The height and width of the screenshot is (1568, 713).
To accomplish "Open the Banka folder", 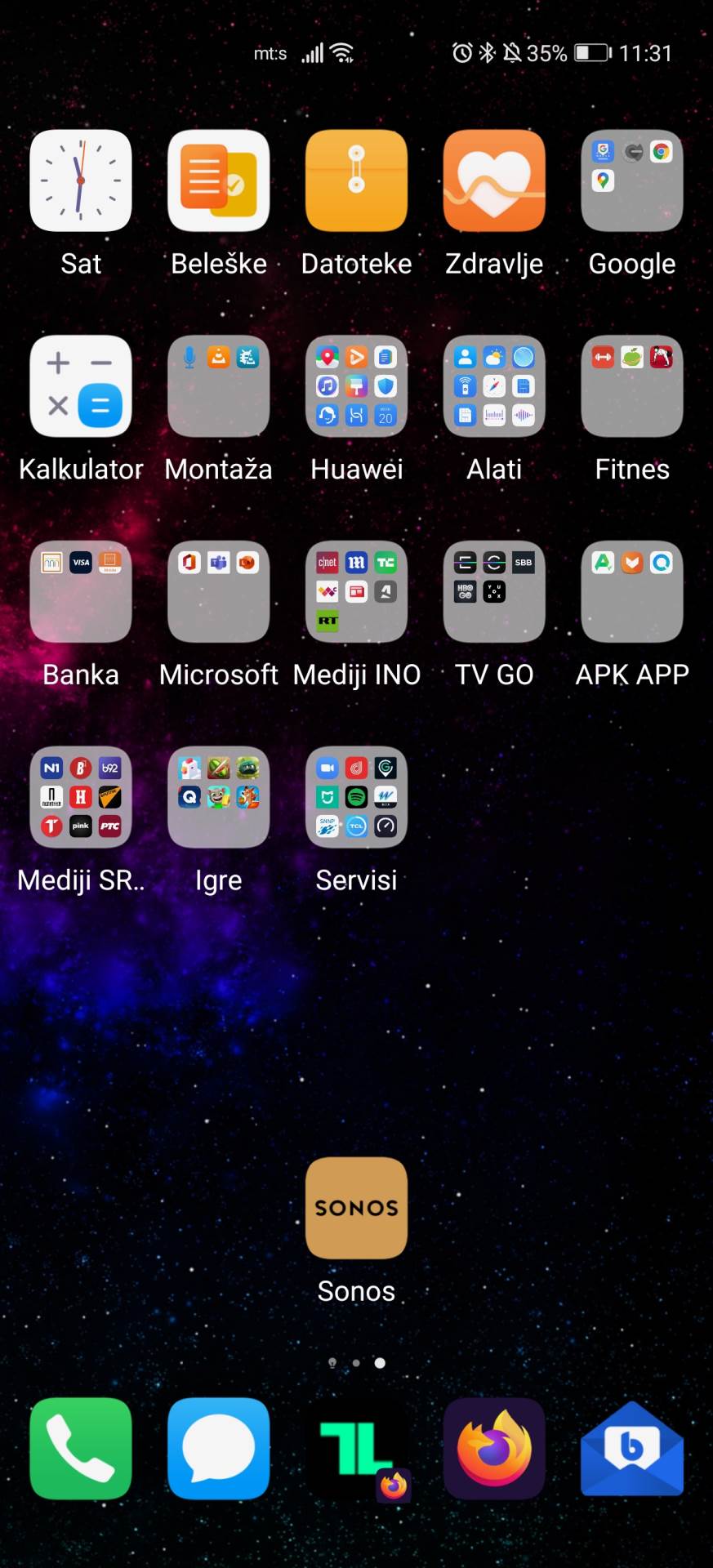I will 80,592.
